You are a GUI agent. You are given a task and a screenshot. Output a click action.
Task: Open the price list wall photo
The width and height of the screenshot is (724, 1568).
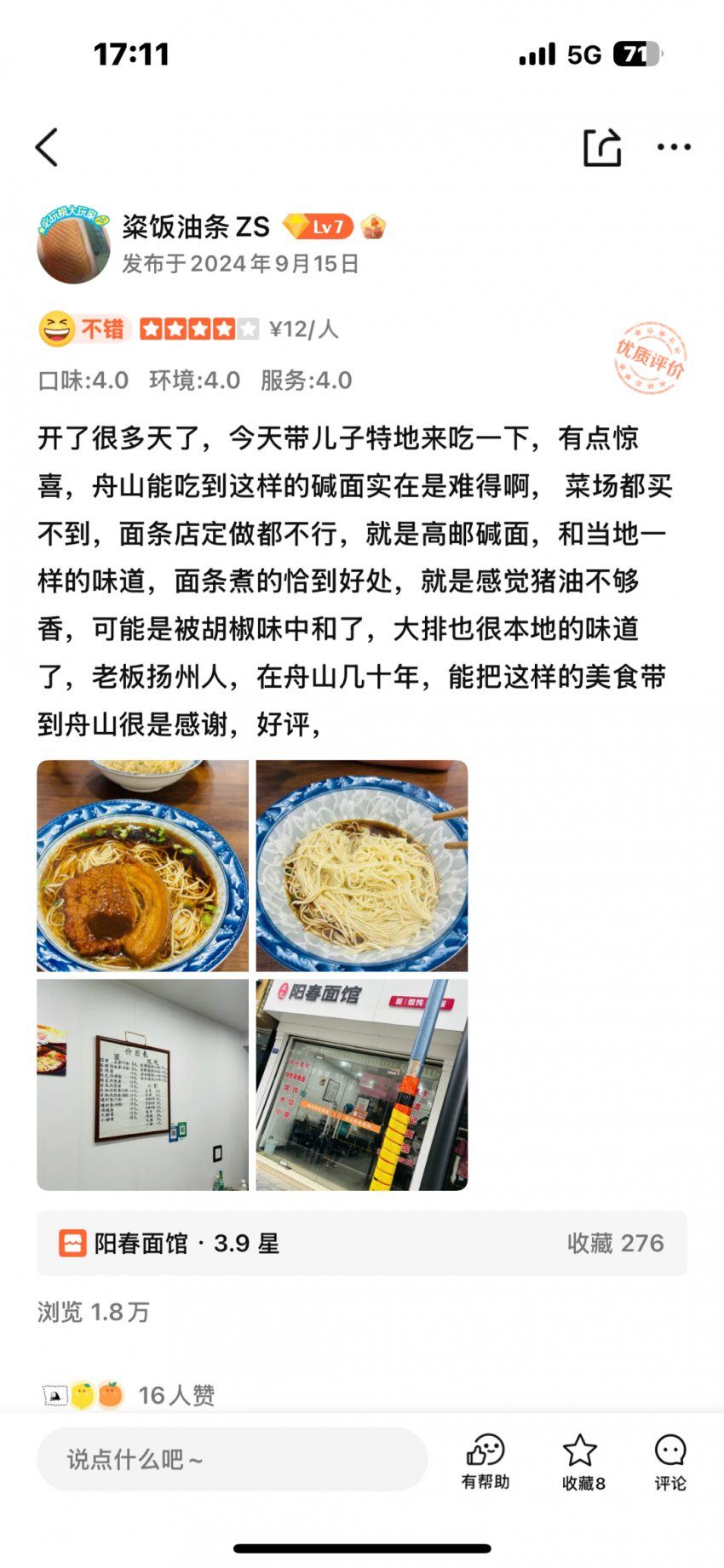click(142, 1084)
